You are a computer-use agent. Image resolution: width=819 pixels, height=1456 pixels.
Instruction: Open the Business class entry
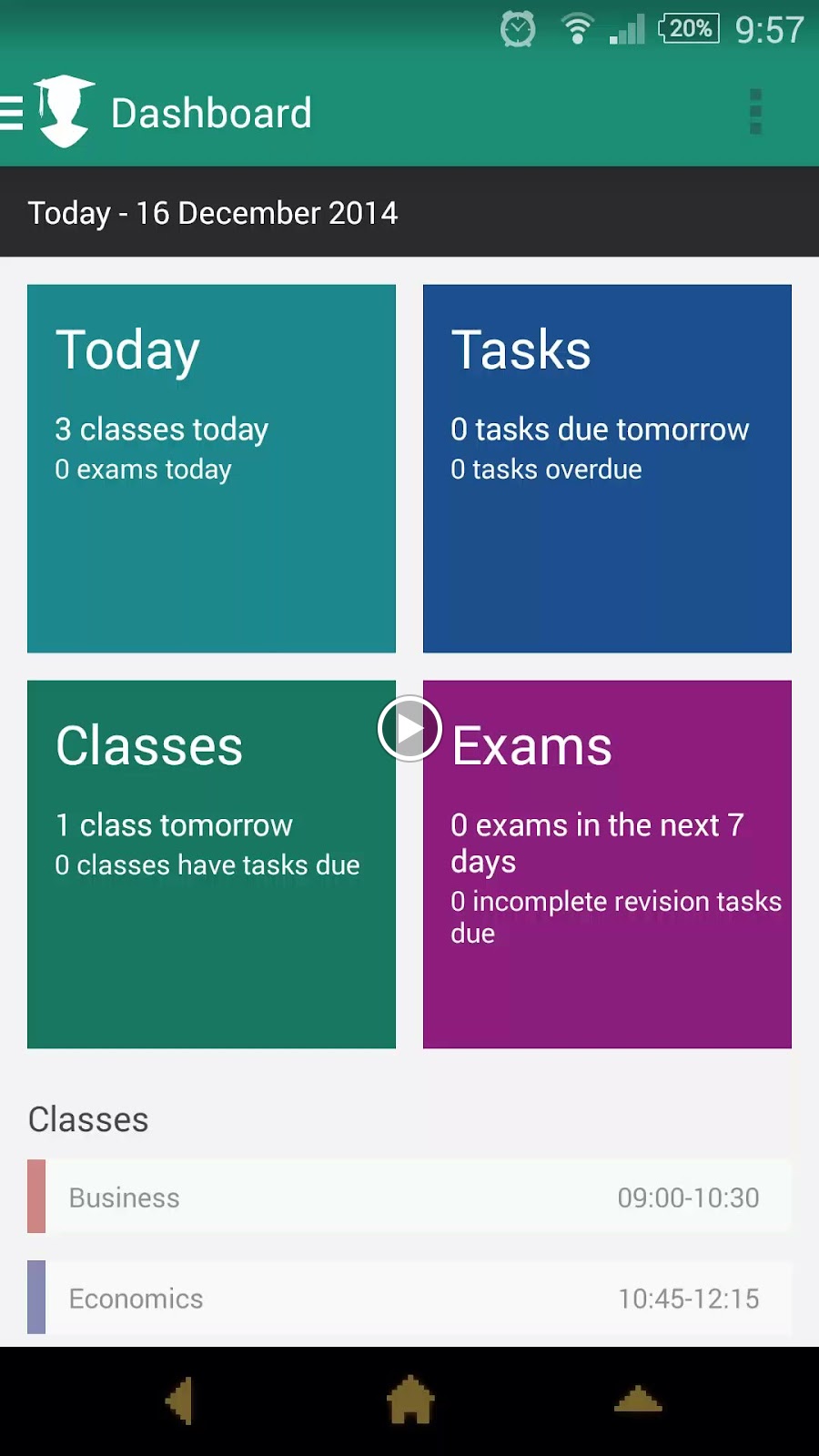click(x=409, y=1197)
